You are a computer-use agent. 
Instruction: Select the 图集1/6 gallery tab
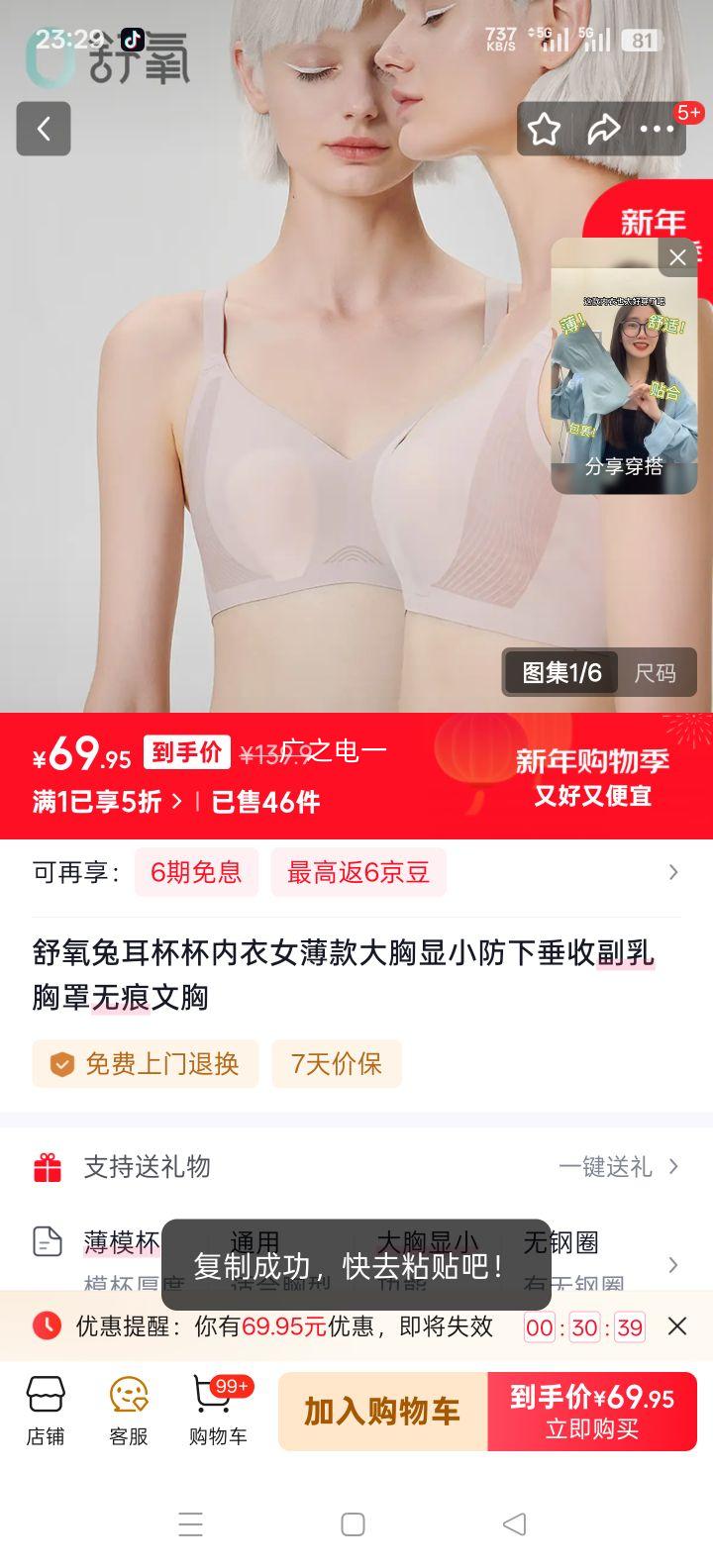(x=558, y=673)
